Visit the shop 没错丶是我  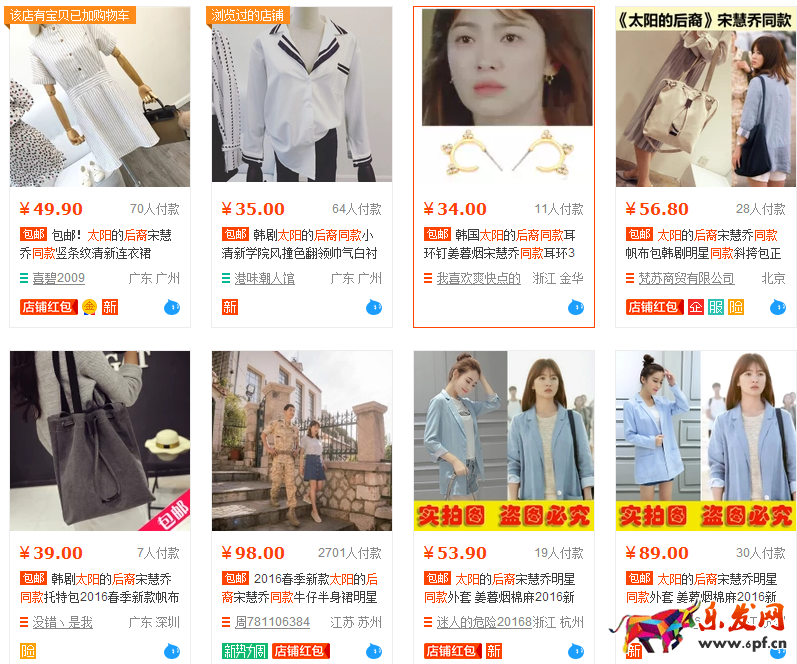[62, 623]
